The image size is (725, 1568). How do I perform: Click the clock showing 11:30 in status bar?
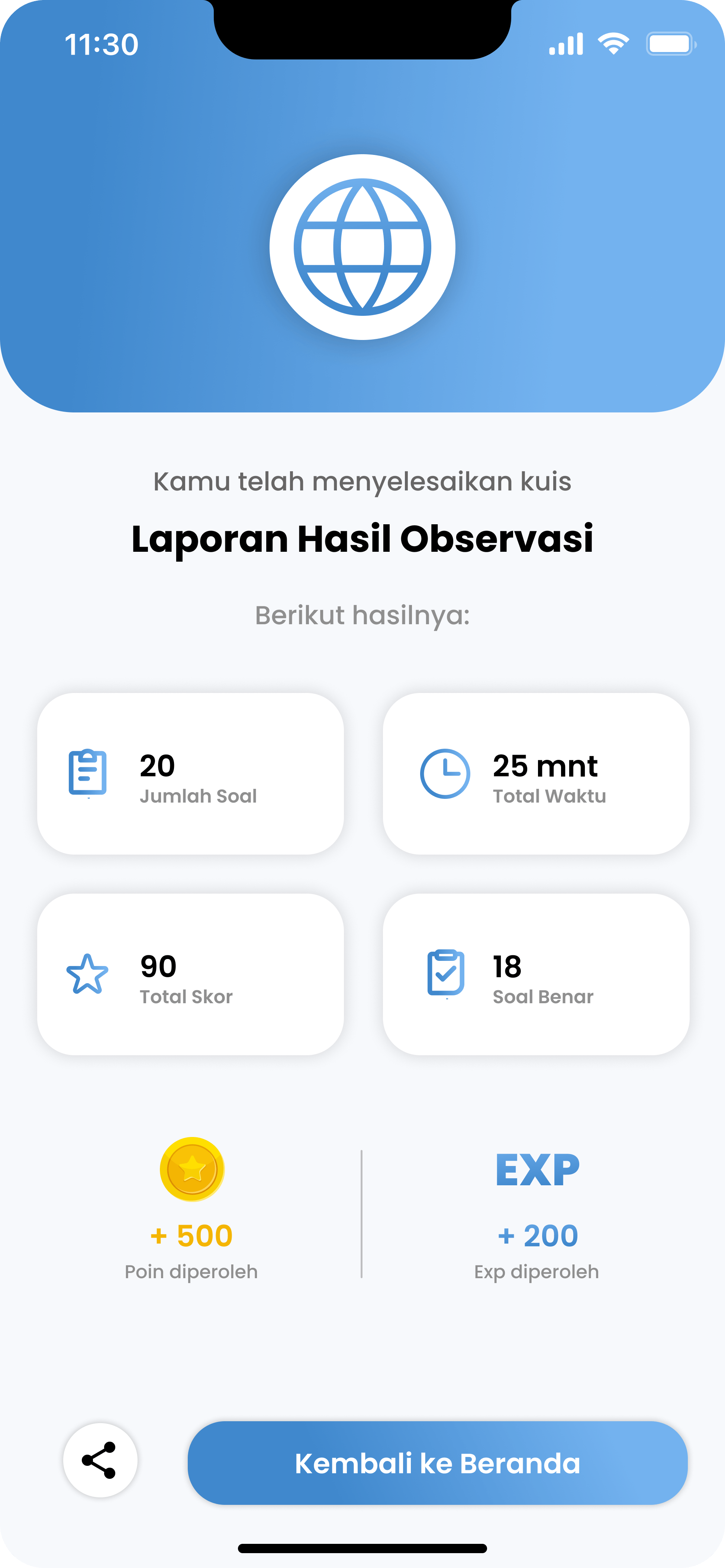coord(102,44)
